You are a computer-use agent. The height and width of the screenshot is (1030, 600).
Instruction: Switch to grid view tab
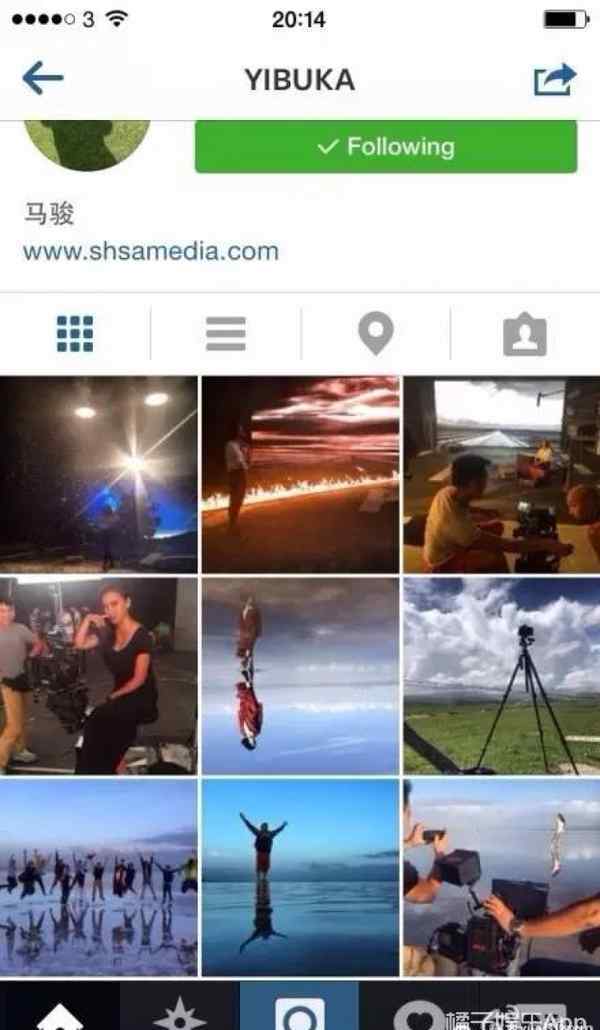pyautogui.click(x=75, y=334)
